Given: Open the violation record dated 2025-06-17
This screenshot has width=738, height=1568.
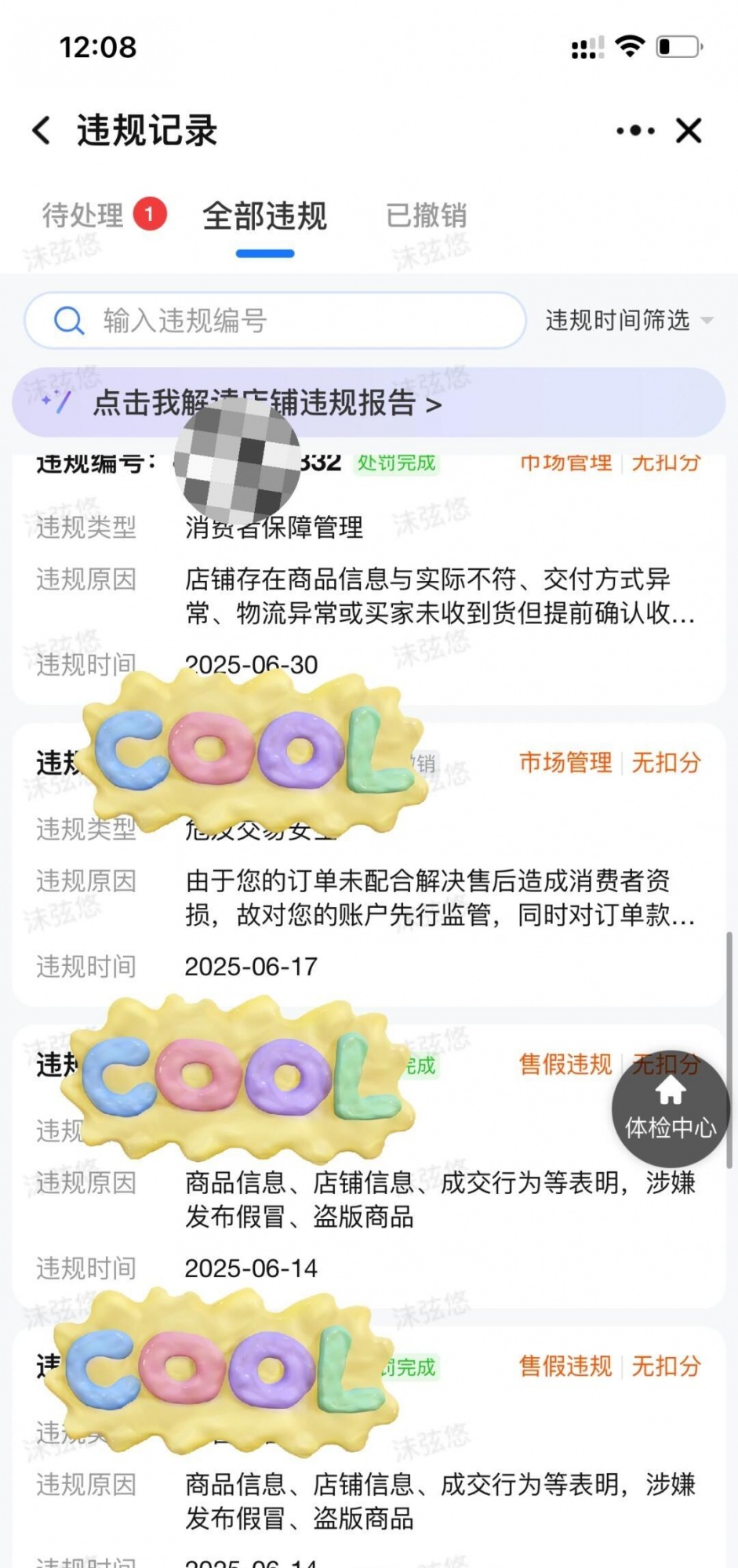Looking at the screenshot, I should click(x=439, y=898).
